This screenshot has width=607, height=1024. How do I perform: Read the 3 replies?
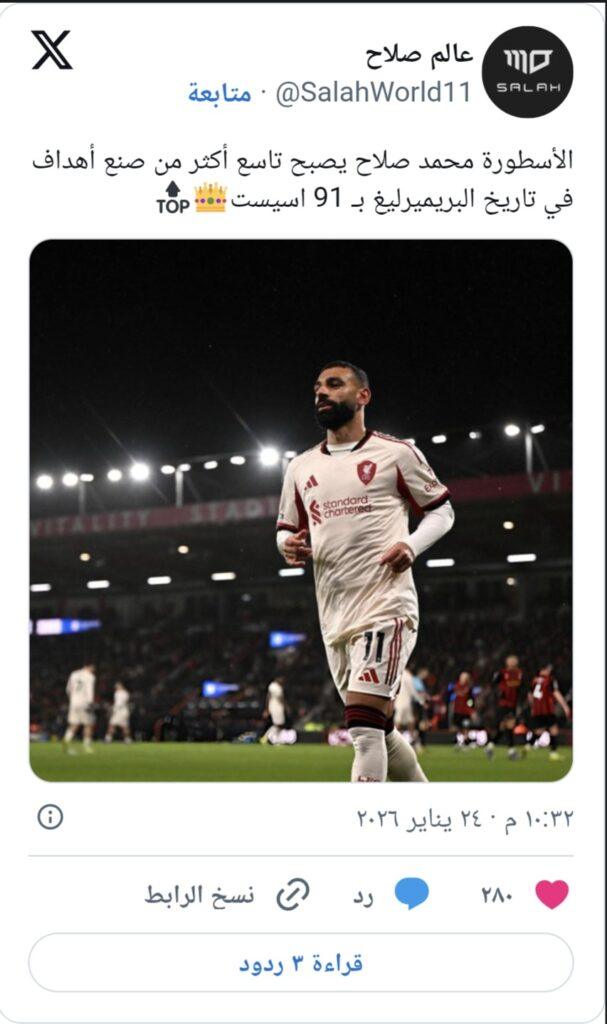(x=301, y=963)
